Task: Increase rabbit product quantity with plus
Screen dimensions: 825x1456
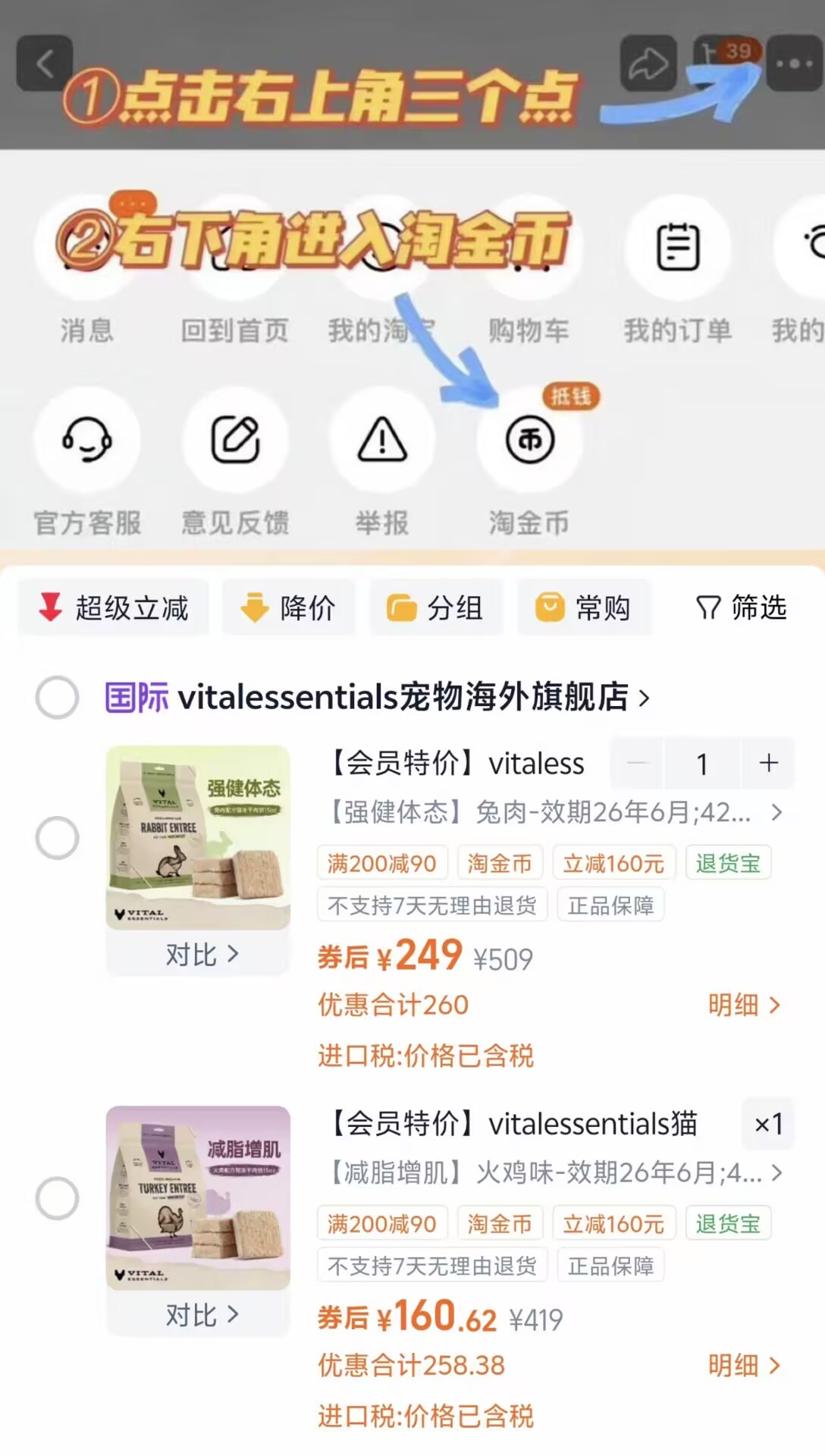Action: (x=768, y=763)
